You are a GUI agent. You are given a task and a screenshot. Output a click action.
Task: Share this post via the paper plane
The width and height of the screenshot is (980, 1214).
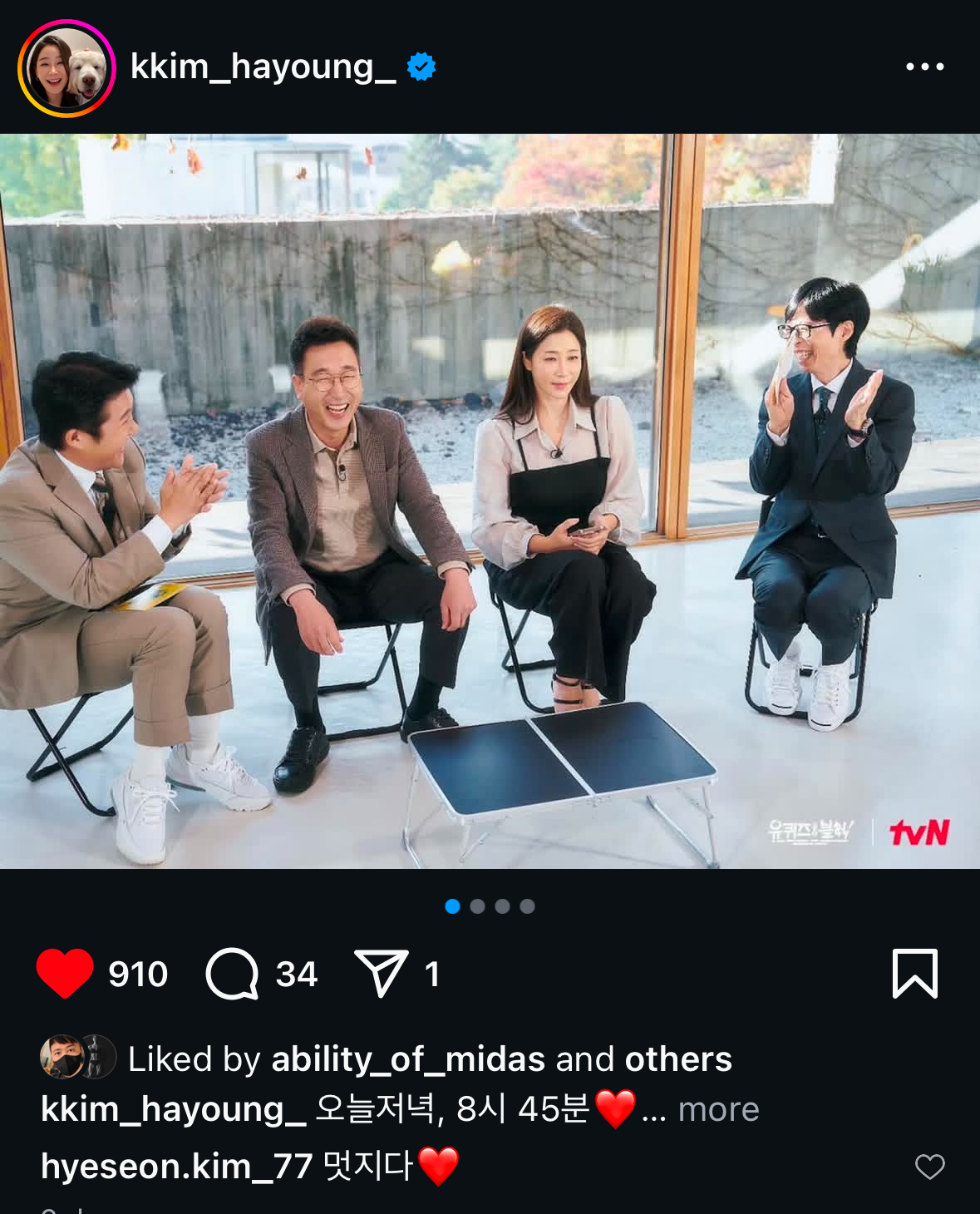click(x=382, y=973)
